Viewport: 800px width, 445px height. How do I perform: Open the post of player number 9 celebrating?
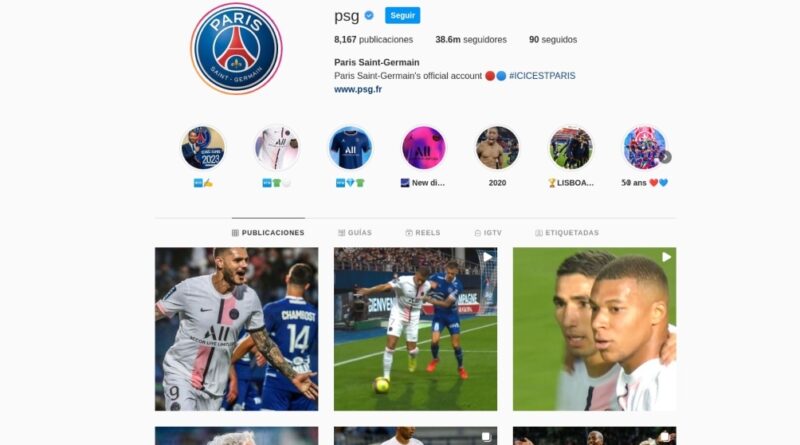tap(236, 329)
